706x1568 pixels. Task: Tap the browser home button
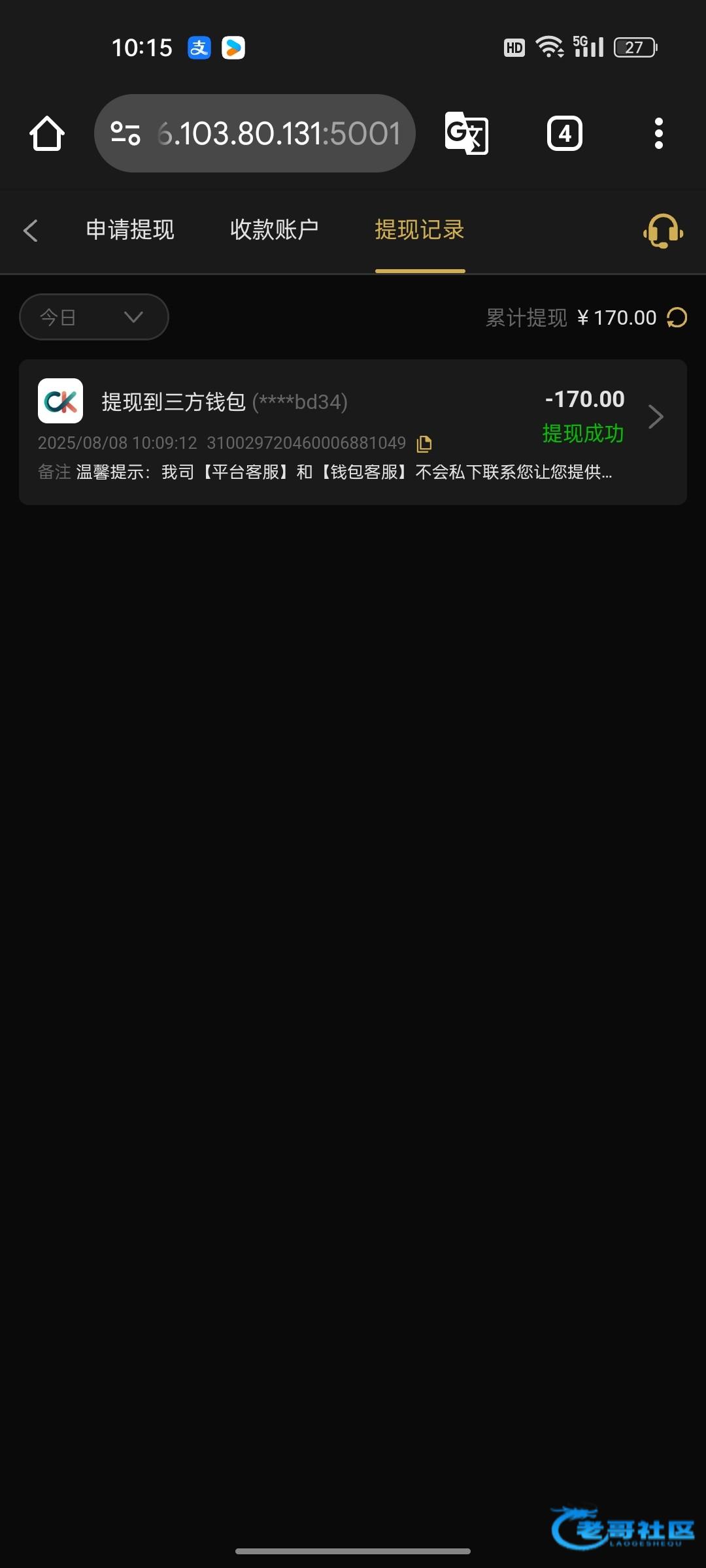click(x=47, y=134)
